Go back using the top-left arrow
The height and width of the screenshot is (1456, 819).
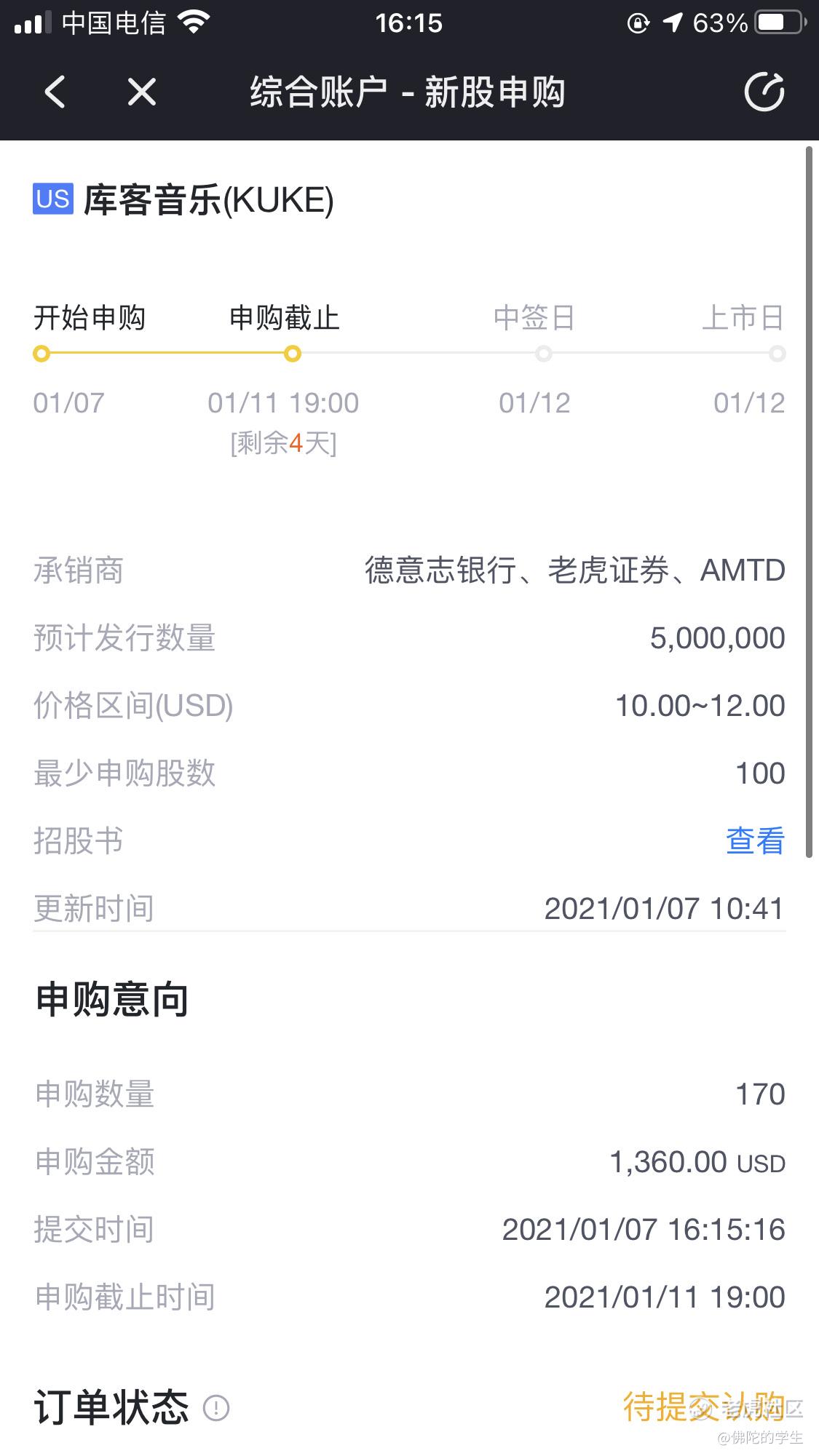(55, 92)
